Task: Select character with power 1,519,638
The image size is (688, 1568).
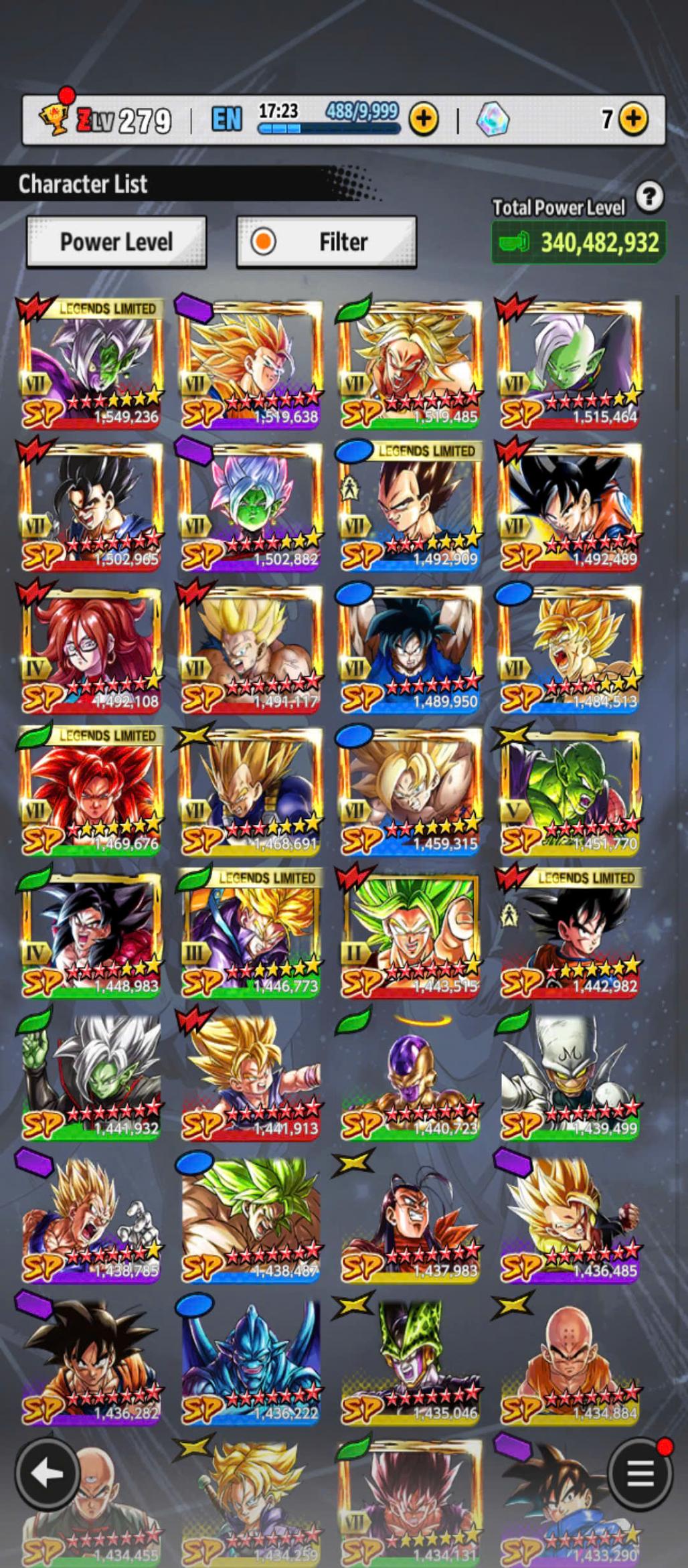Action: (250, 365)
